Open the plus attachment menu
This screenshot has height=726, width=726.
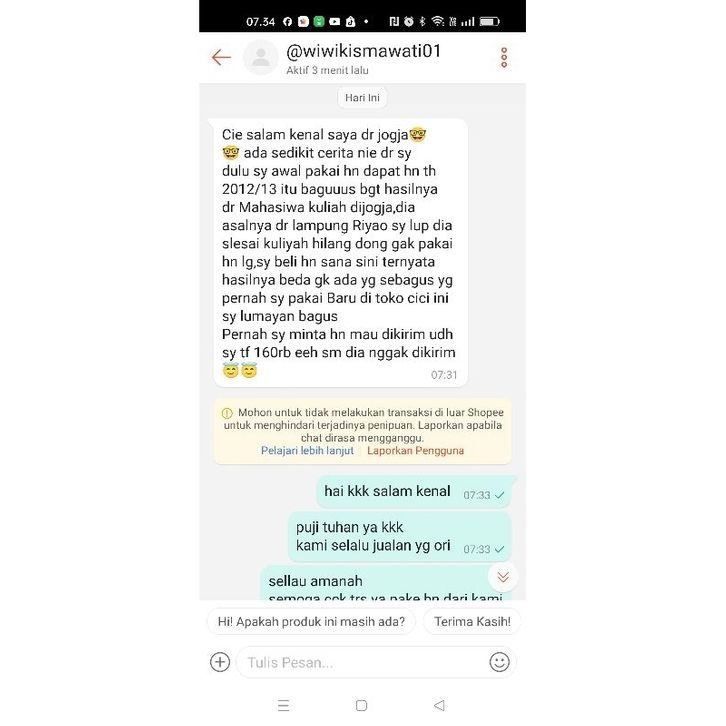point(220,662)
